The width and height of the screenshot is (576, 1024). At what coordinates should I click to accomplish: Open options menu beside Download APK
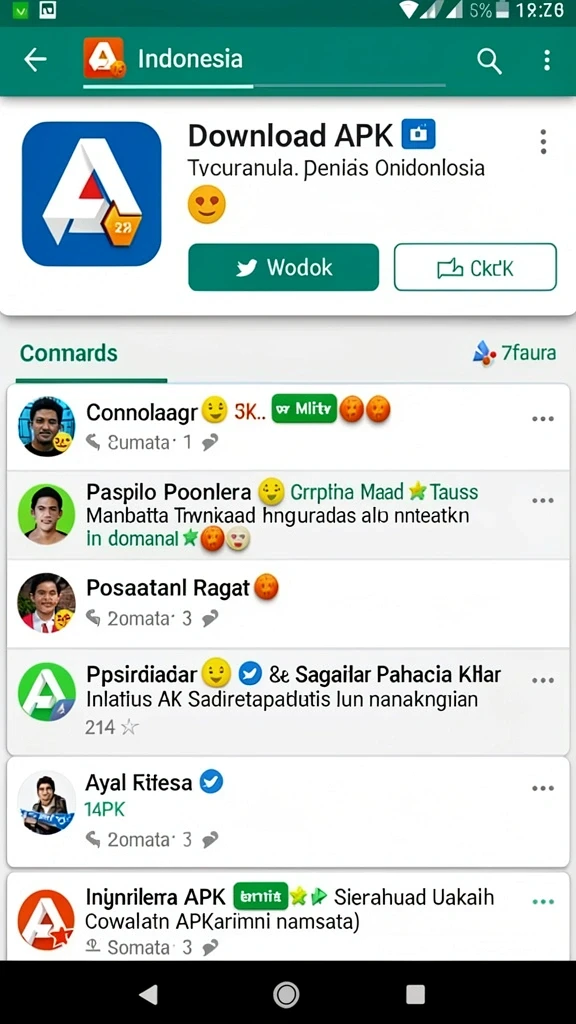(543, 141)
